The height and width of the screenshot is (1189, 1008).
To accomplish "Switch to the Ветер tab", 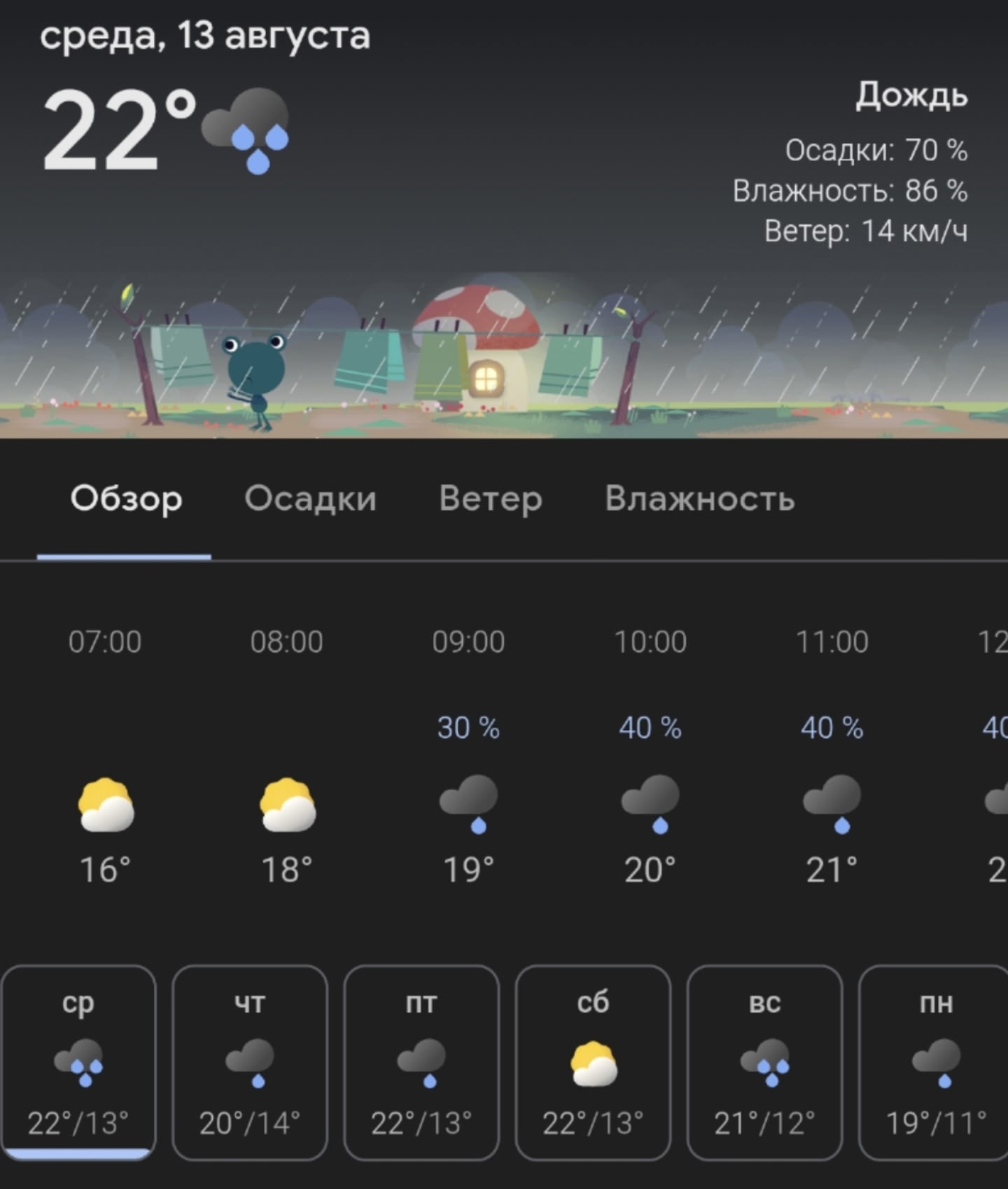I will (491, 499).
